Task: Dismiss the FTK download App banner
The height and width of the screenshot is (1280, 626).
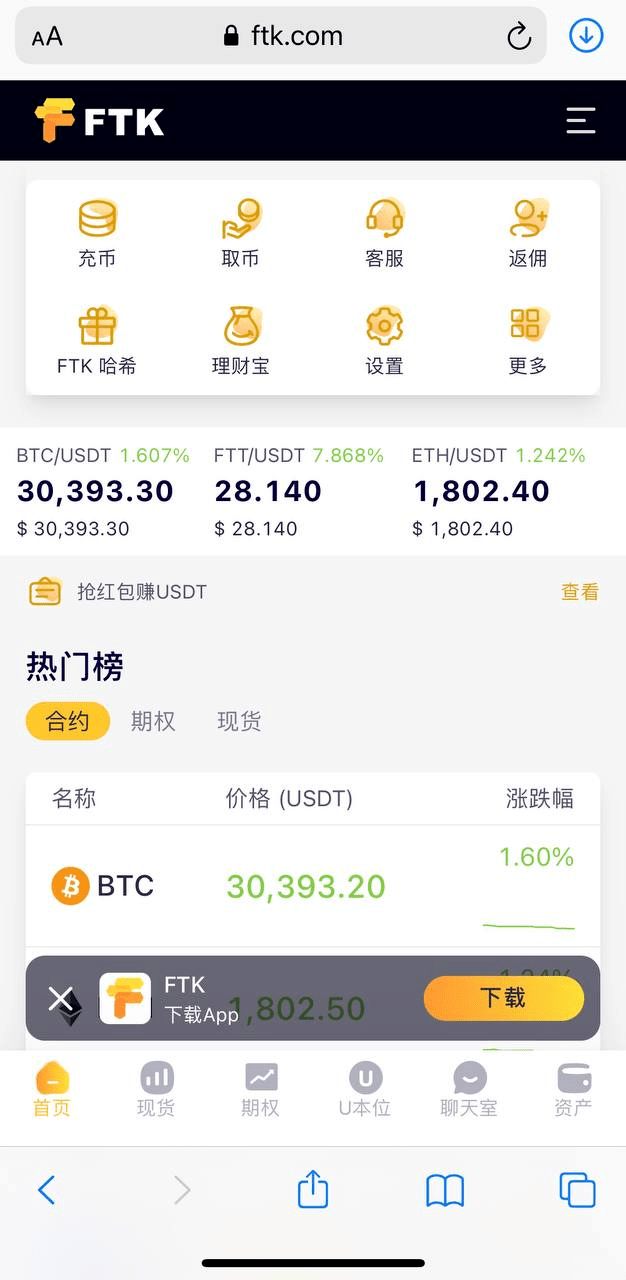Action: coord(61,998)
